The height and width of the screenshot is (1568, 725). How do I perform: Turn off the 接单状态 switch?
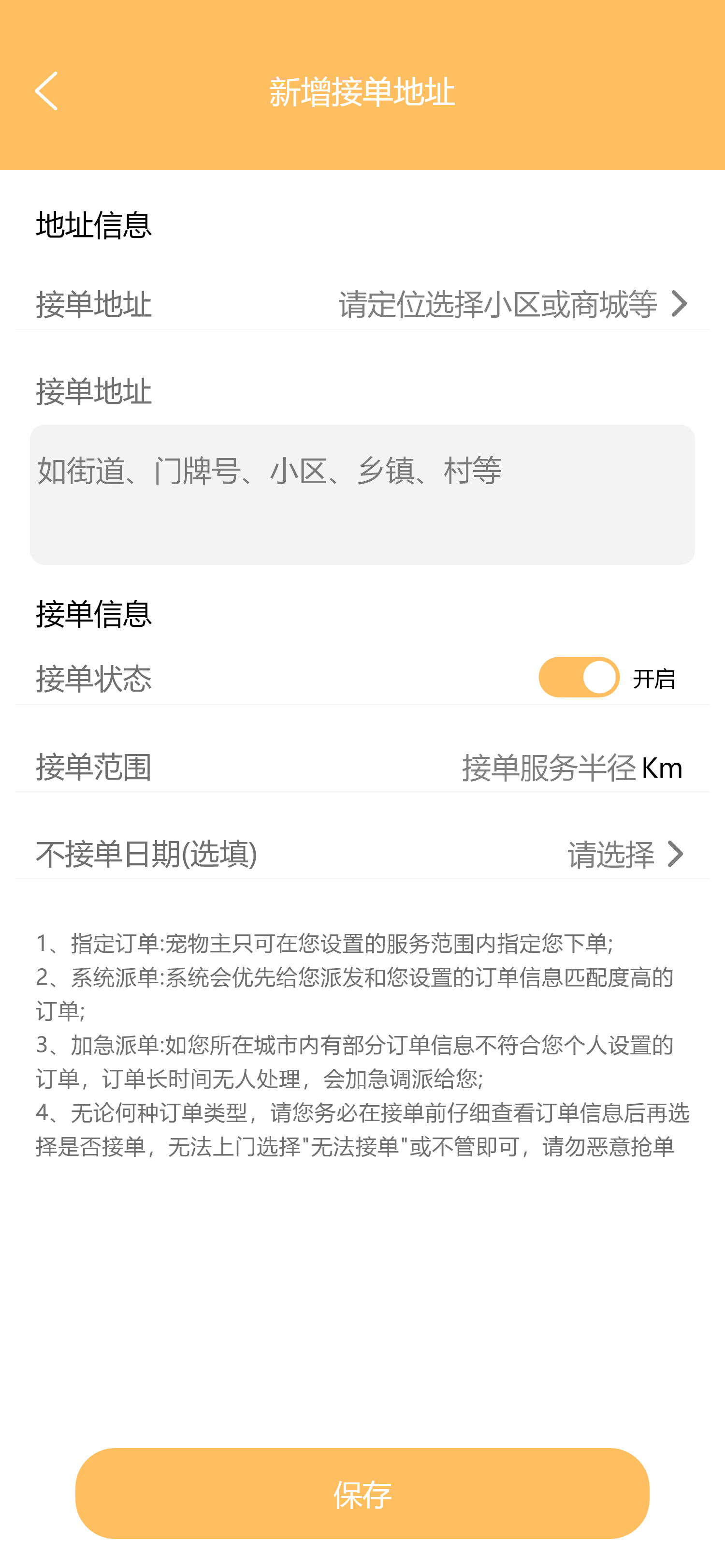579,677
